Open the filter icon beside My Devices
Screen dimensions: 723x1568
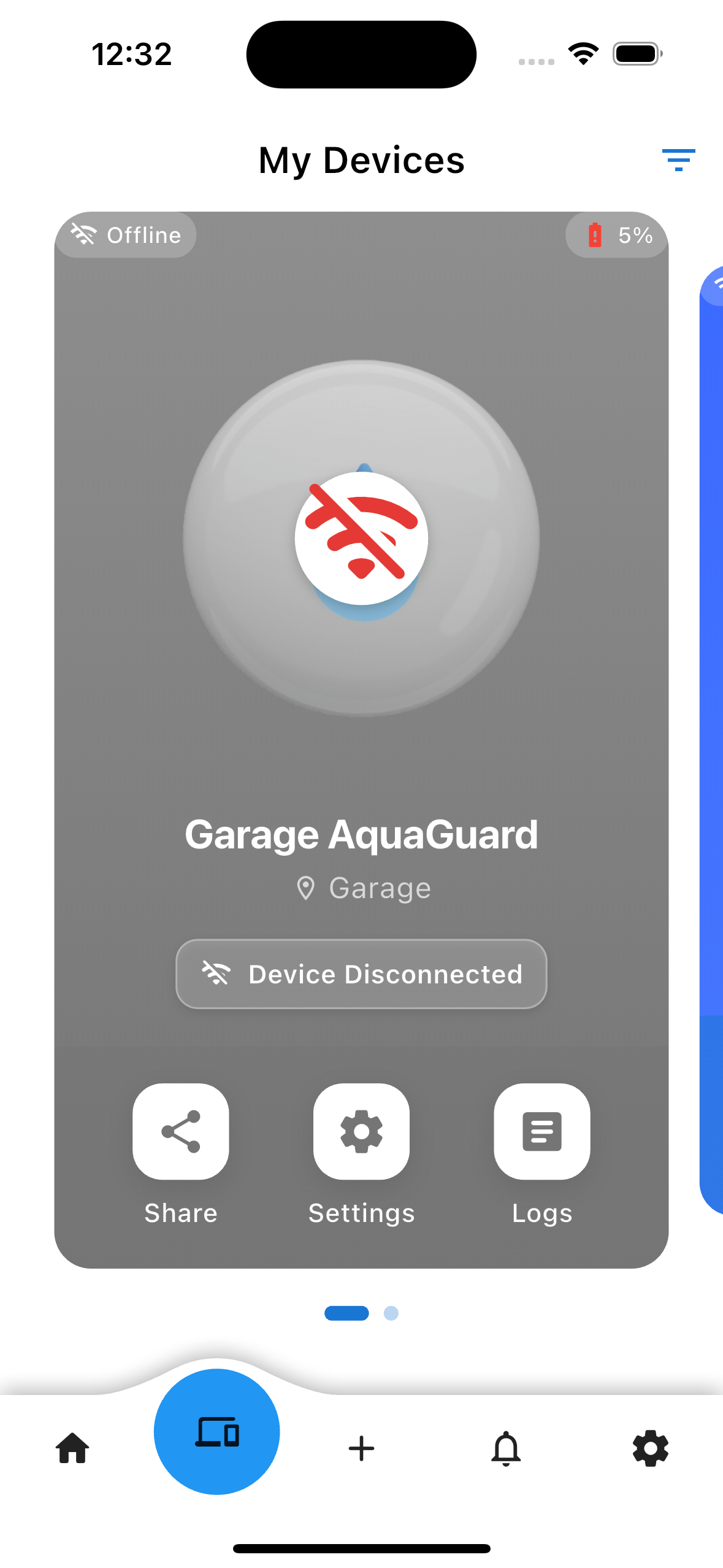pyautogui.click(x=679, y=159)
